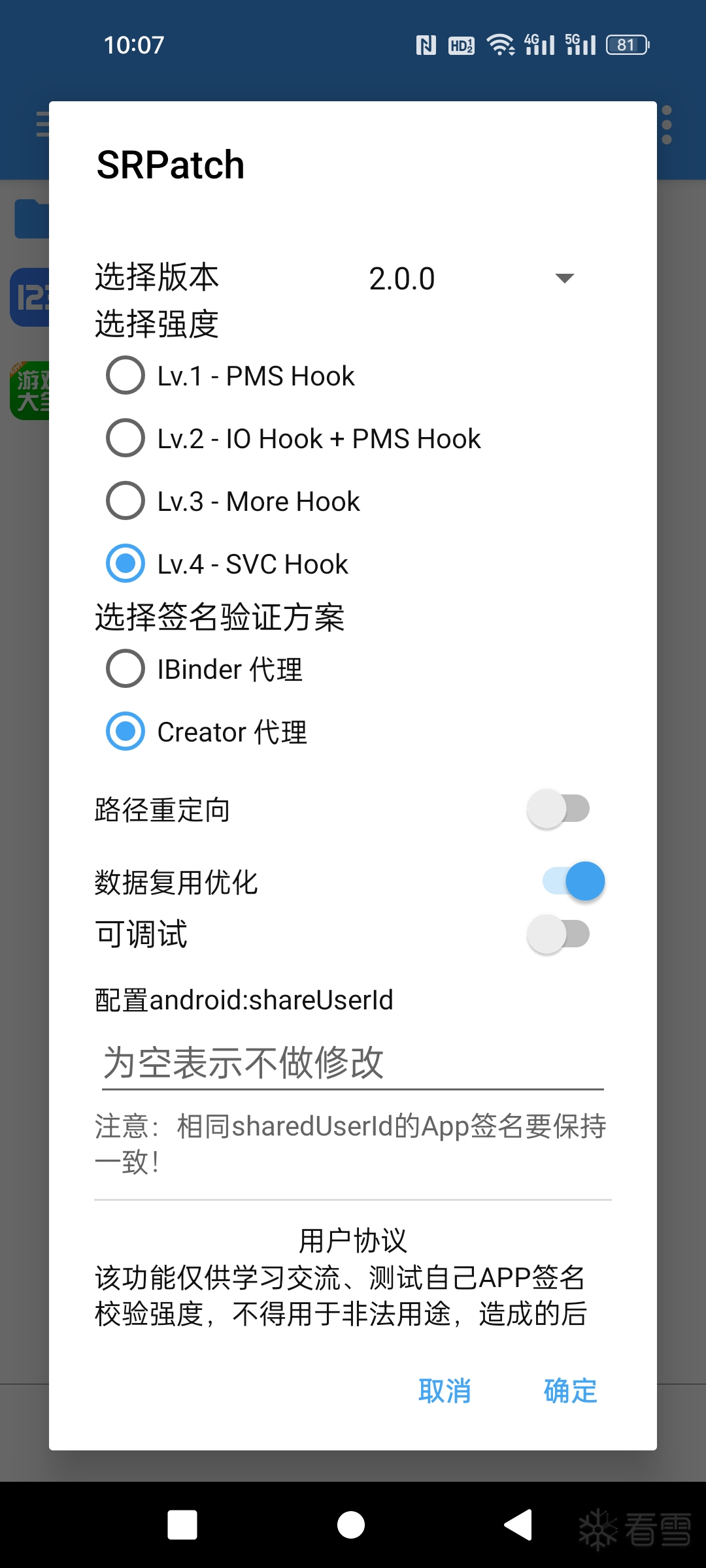Focus the shareUserId text field

[353, 1062]
